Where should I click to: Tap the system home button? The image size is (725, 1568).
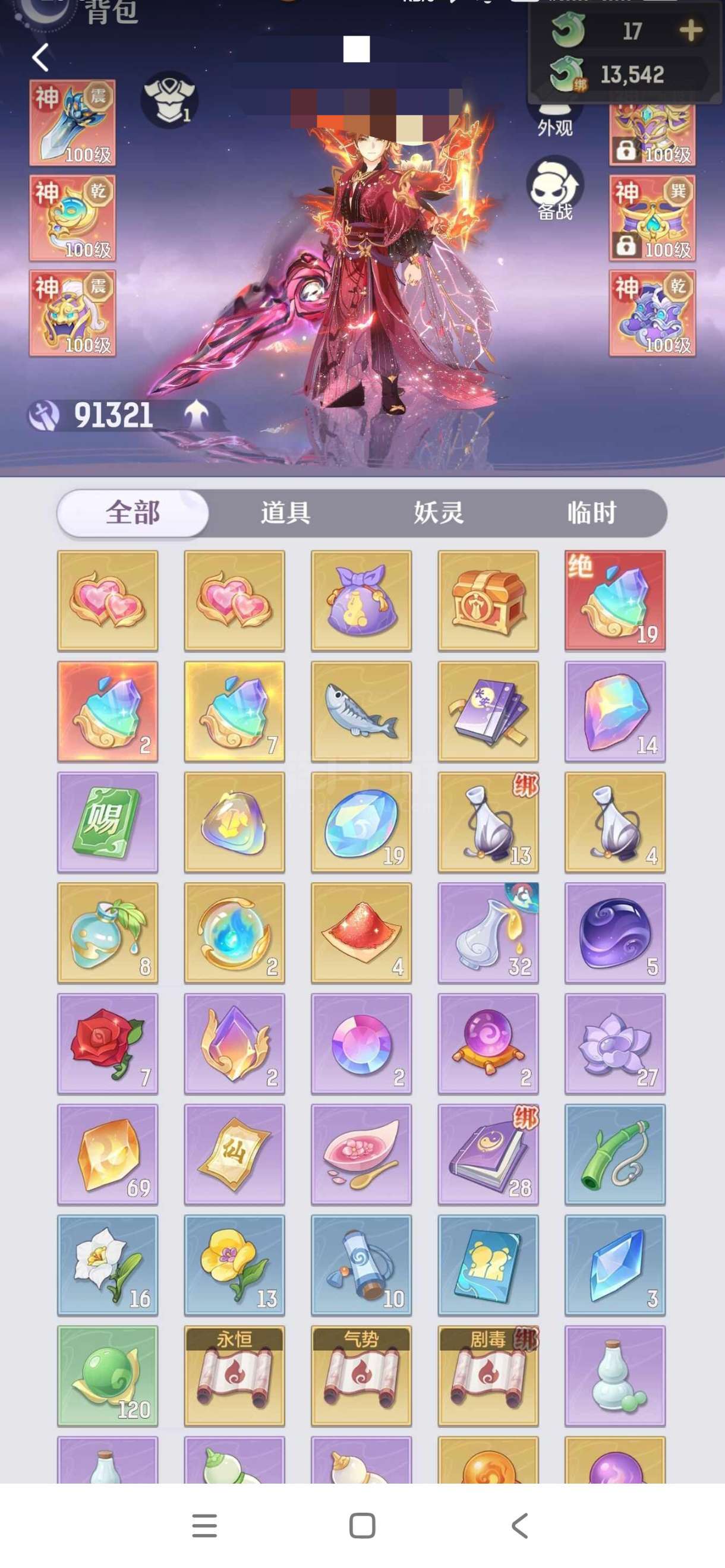pyautogui.click(x=362, y=1525)
